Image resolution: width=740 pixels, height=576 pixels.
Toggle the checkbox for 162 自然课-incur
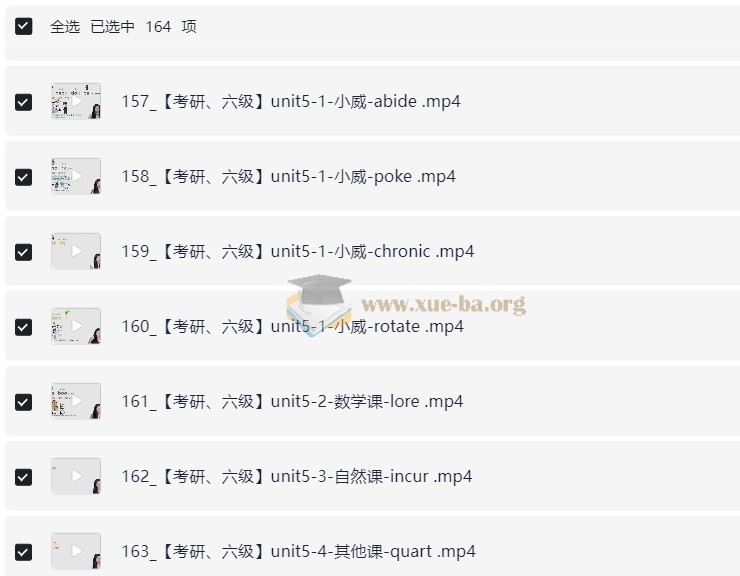[24, 477]
